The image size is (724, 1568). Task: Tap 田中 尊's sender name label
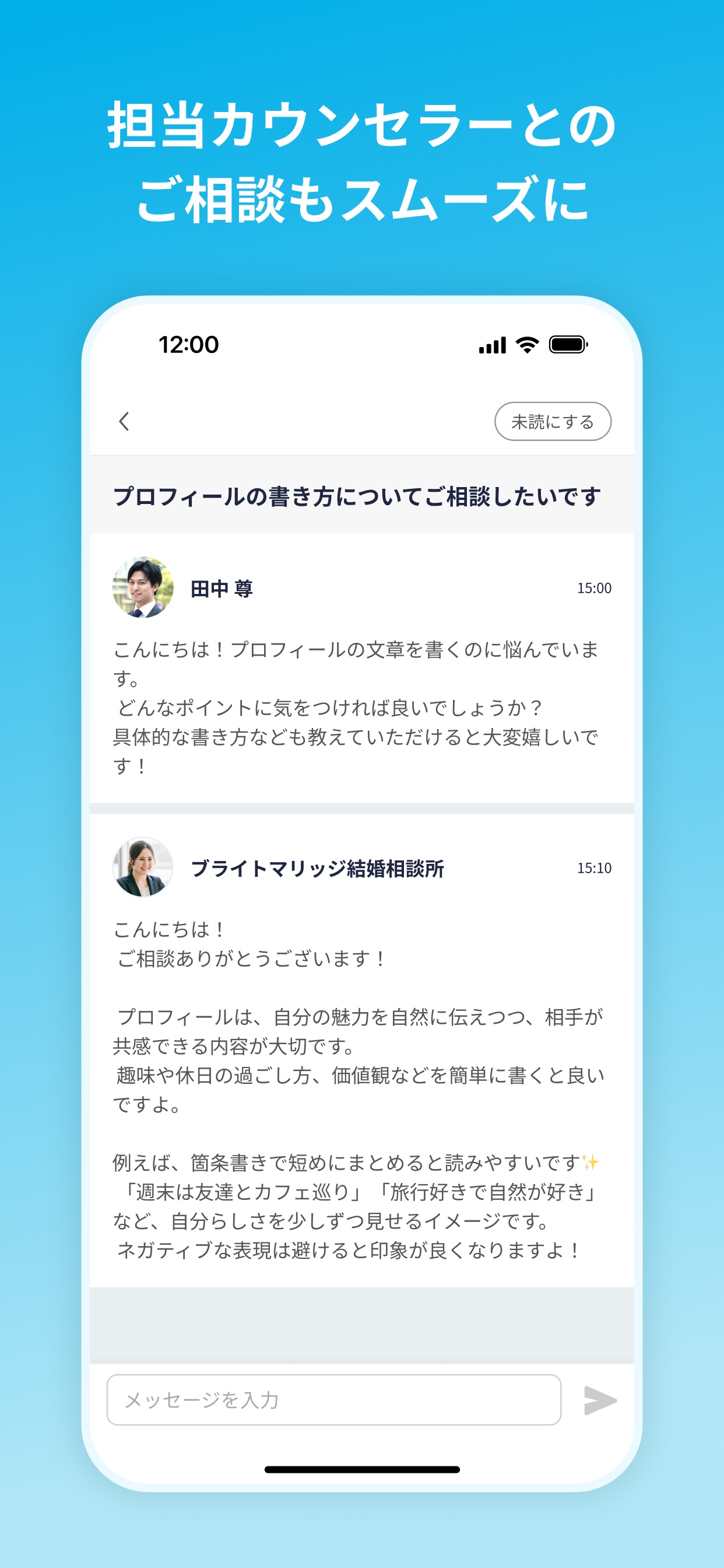click(x=222, y=588)
